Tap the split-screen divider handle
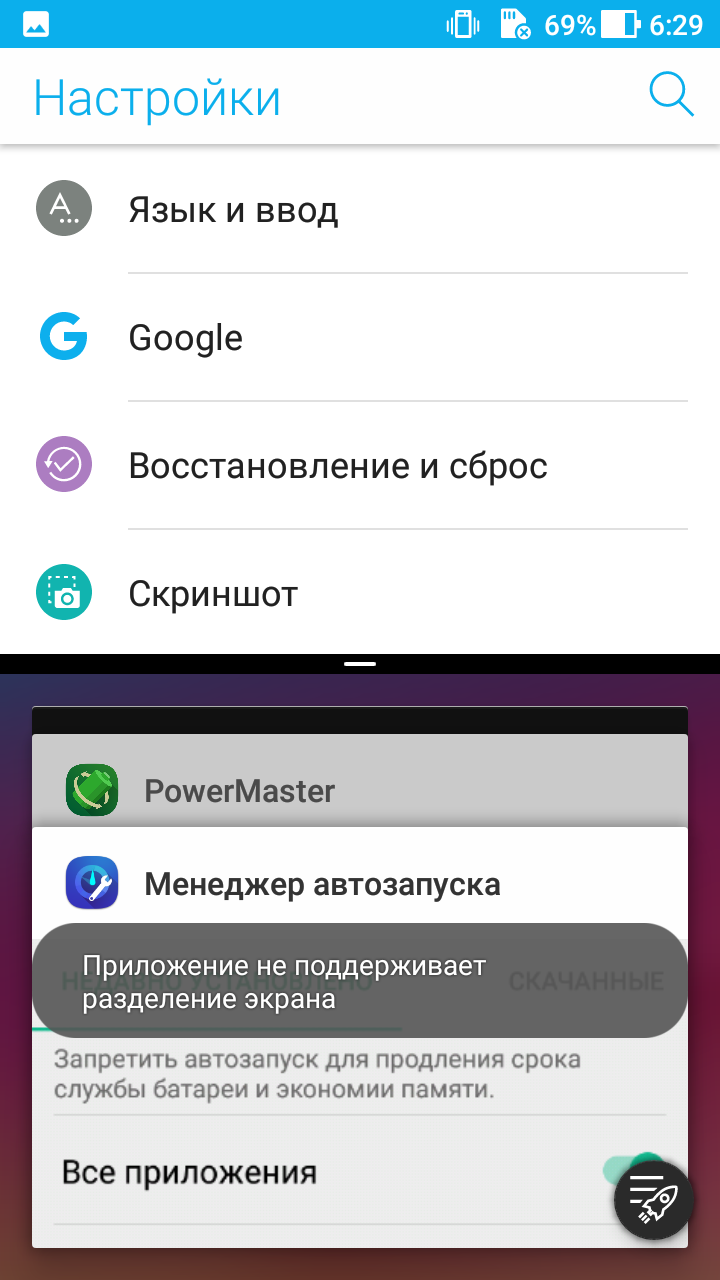The width and height of the screenshot is (720, 1280). coord(360,663)
